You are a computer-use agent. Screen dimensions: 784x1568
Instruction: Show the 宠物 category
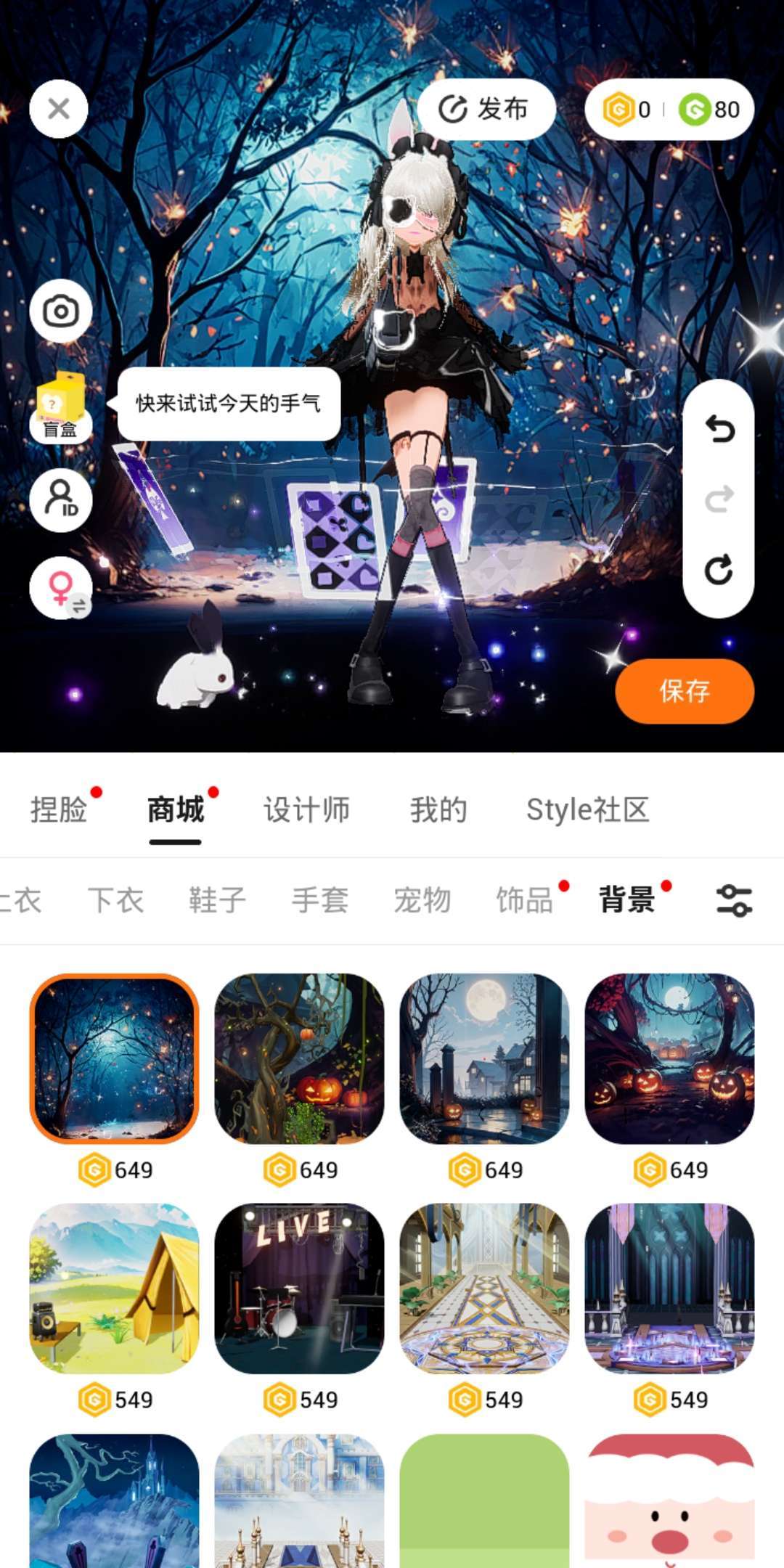[x=422, y=900]
